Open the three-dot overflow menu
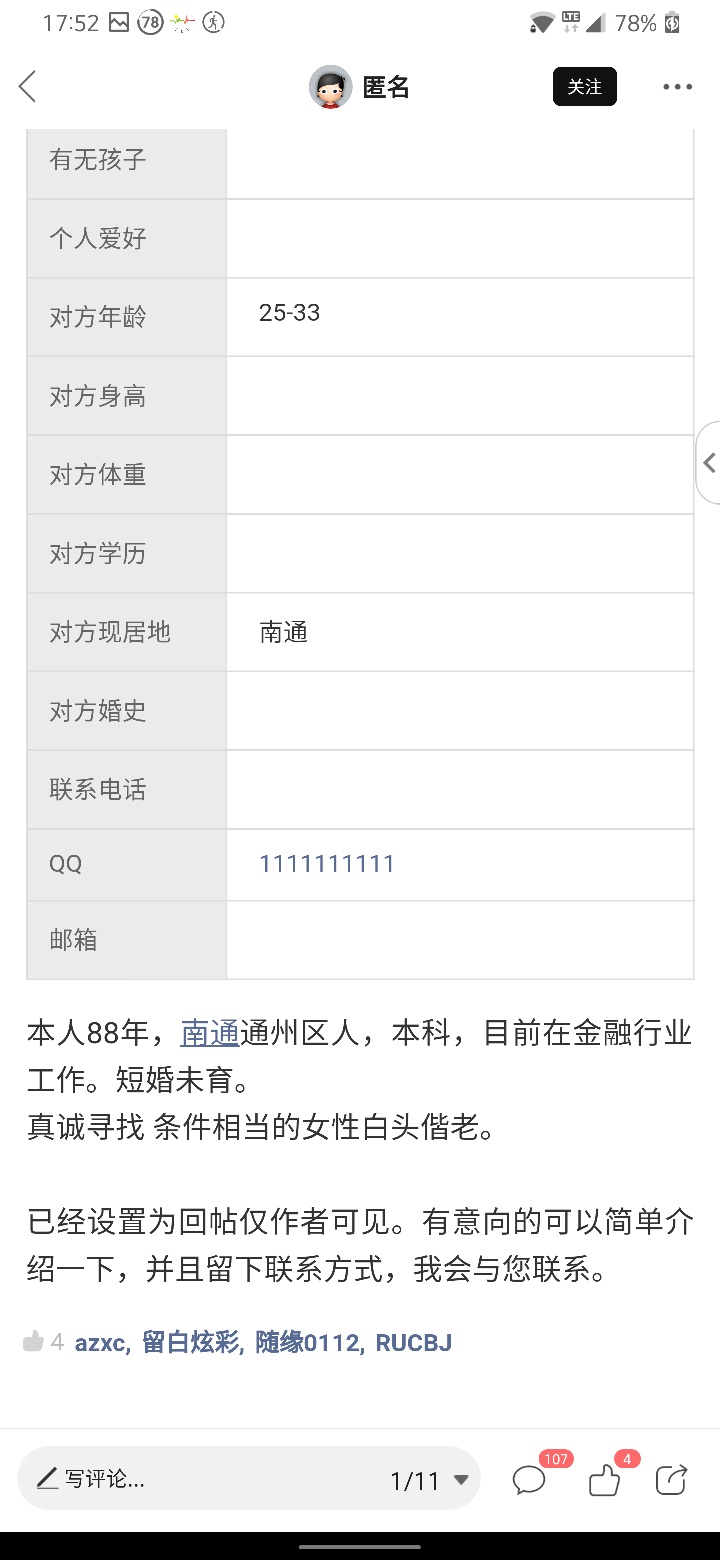Screen dimensions: 720x1560 click(677, 87)
